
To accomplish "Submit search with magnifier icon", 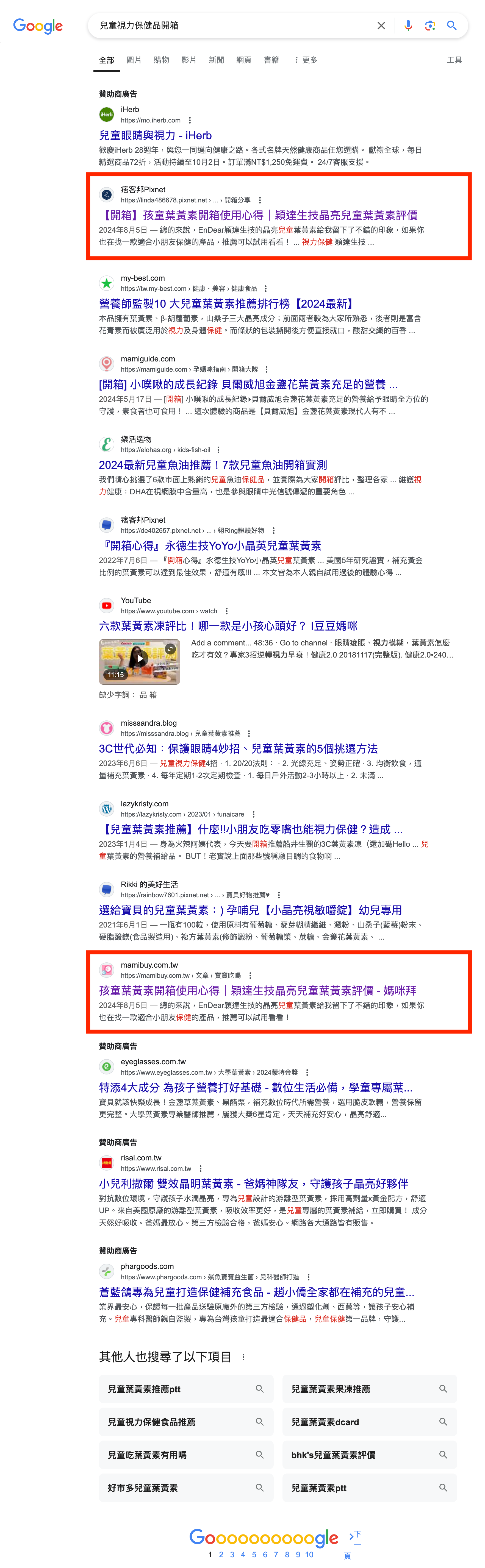I will point(451,26).
